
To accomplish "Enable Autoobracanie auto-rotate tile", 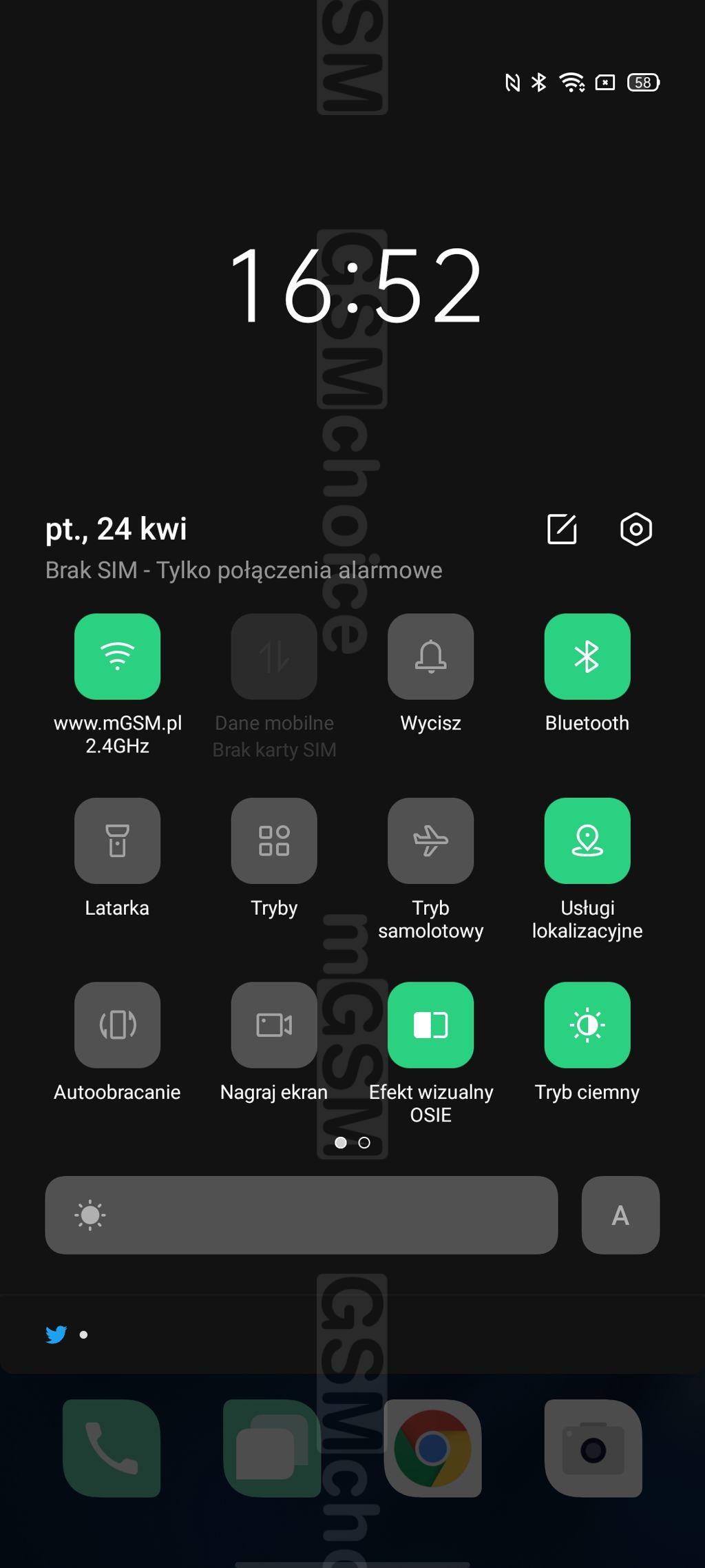I will coord(117,1024).
